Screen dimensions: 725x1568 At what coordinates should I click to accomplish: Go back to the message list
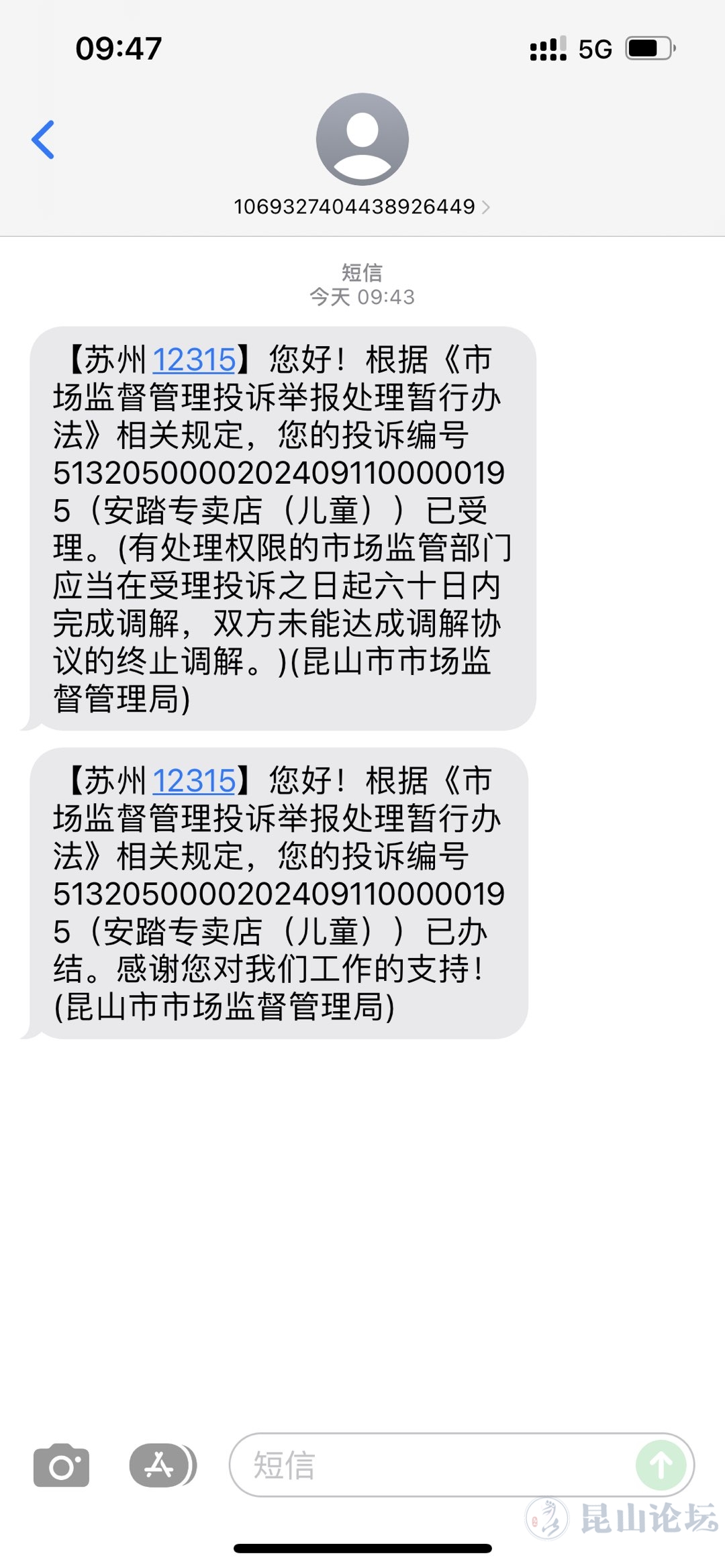(43, 140)
